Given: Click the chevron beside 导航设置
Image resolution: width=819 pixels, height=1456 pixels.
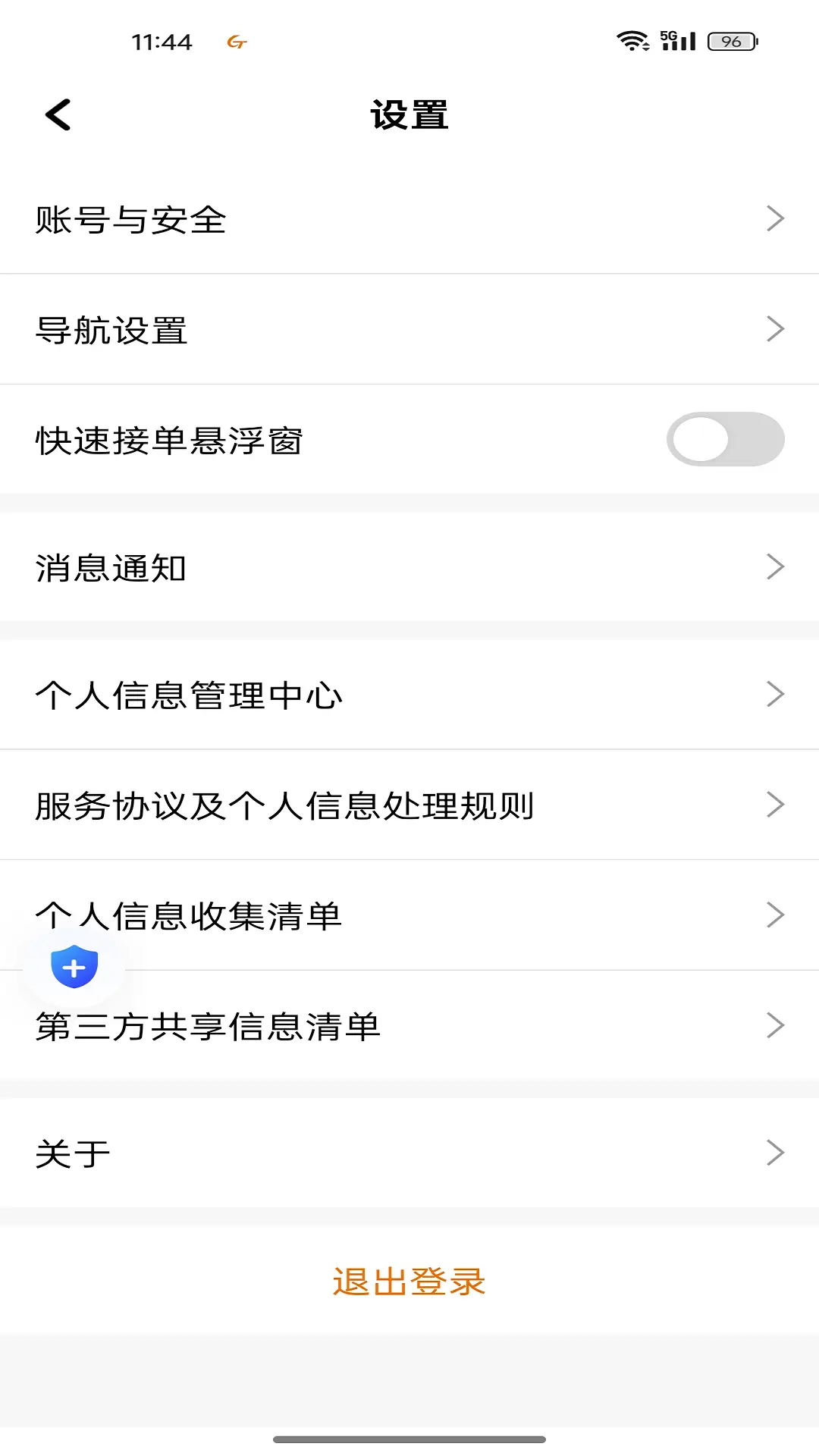Looking at the screenshot, I should coord(776,328).
